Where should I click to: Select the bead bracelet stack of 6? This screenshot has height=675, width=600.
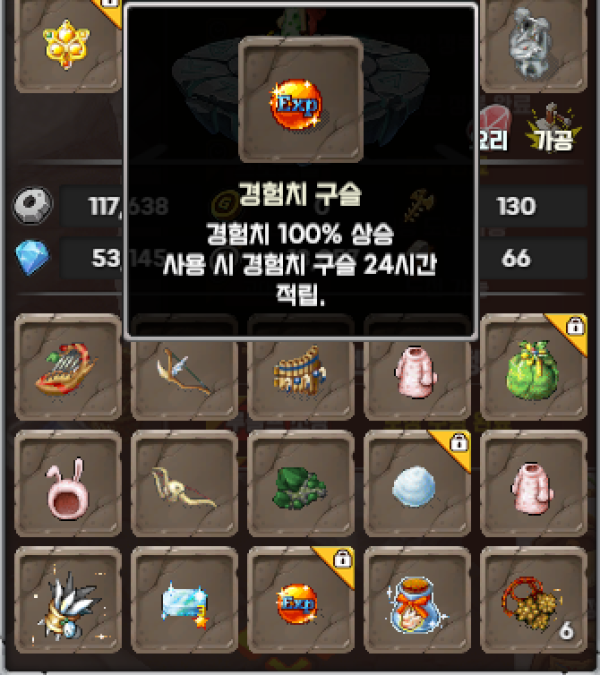coord(533,601)
